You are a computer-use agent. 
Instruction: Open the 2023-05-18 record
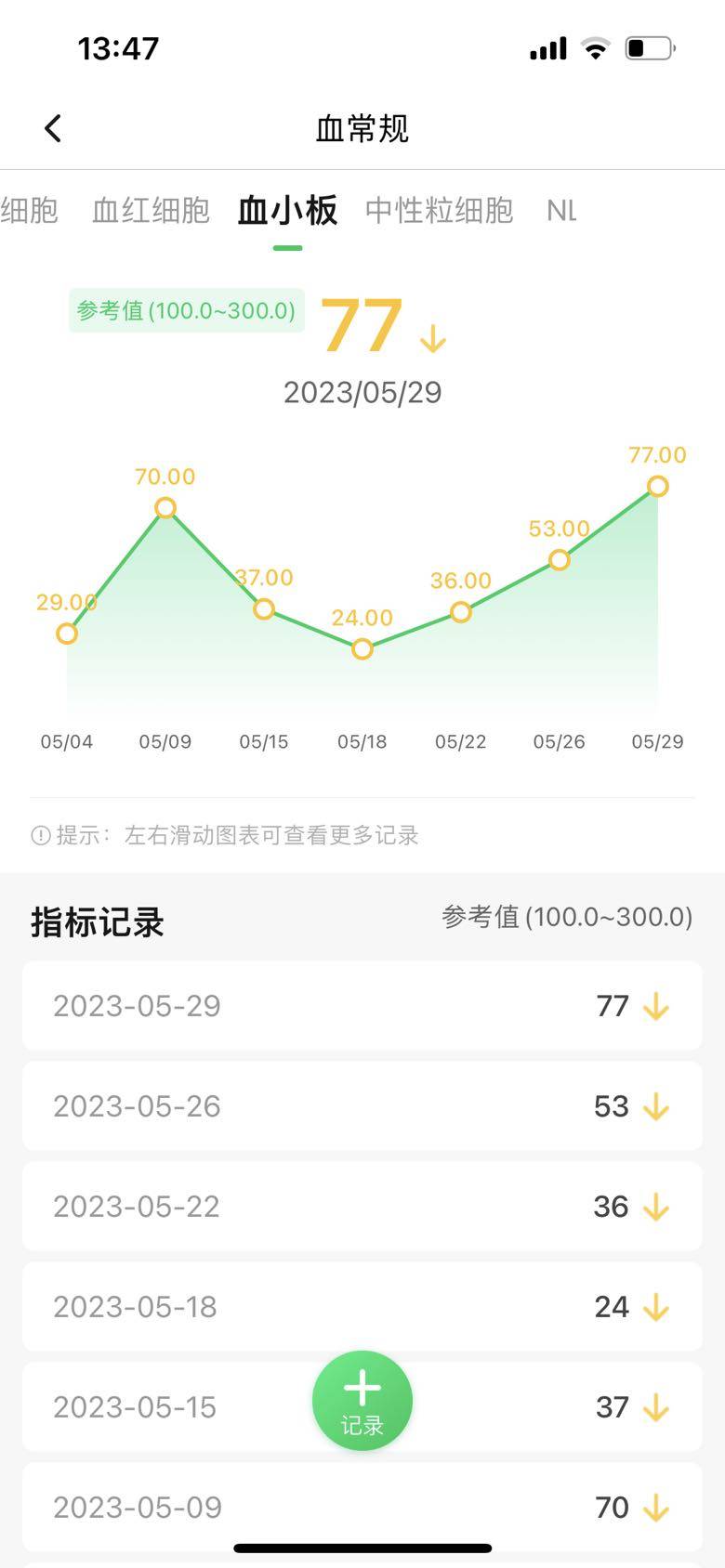pos(362,1307)
